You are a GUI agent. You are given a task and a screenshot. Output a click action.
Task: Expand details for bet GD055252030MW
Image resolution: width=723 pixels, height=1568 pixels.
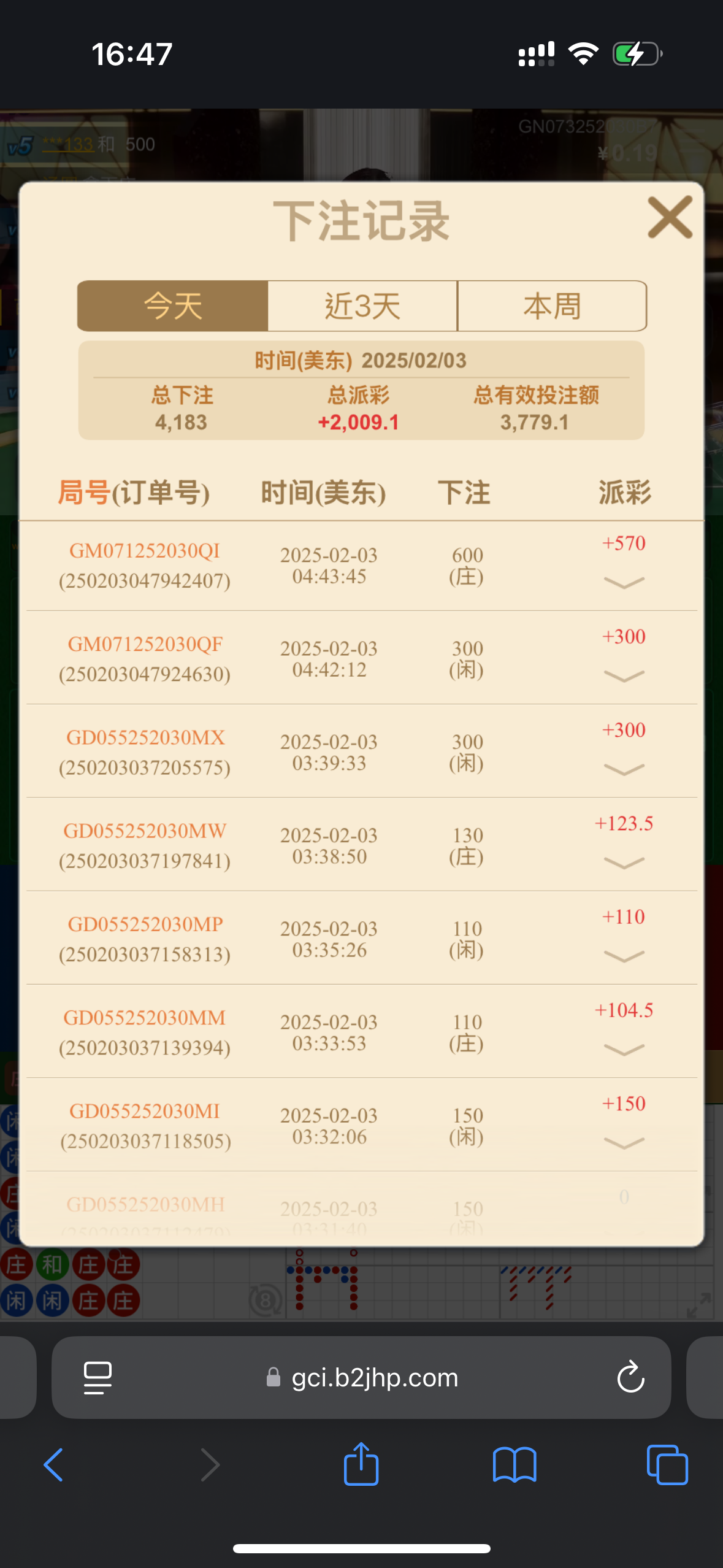pos(624,863)
